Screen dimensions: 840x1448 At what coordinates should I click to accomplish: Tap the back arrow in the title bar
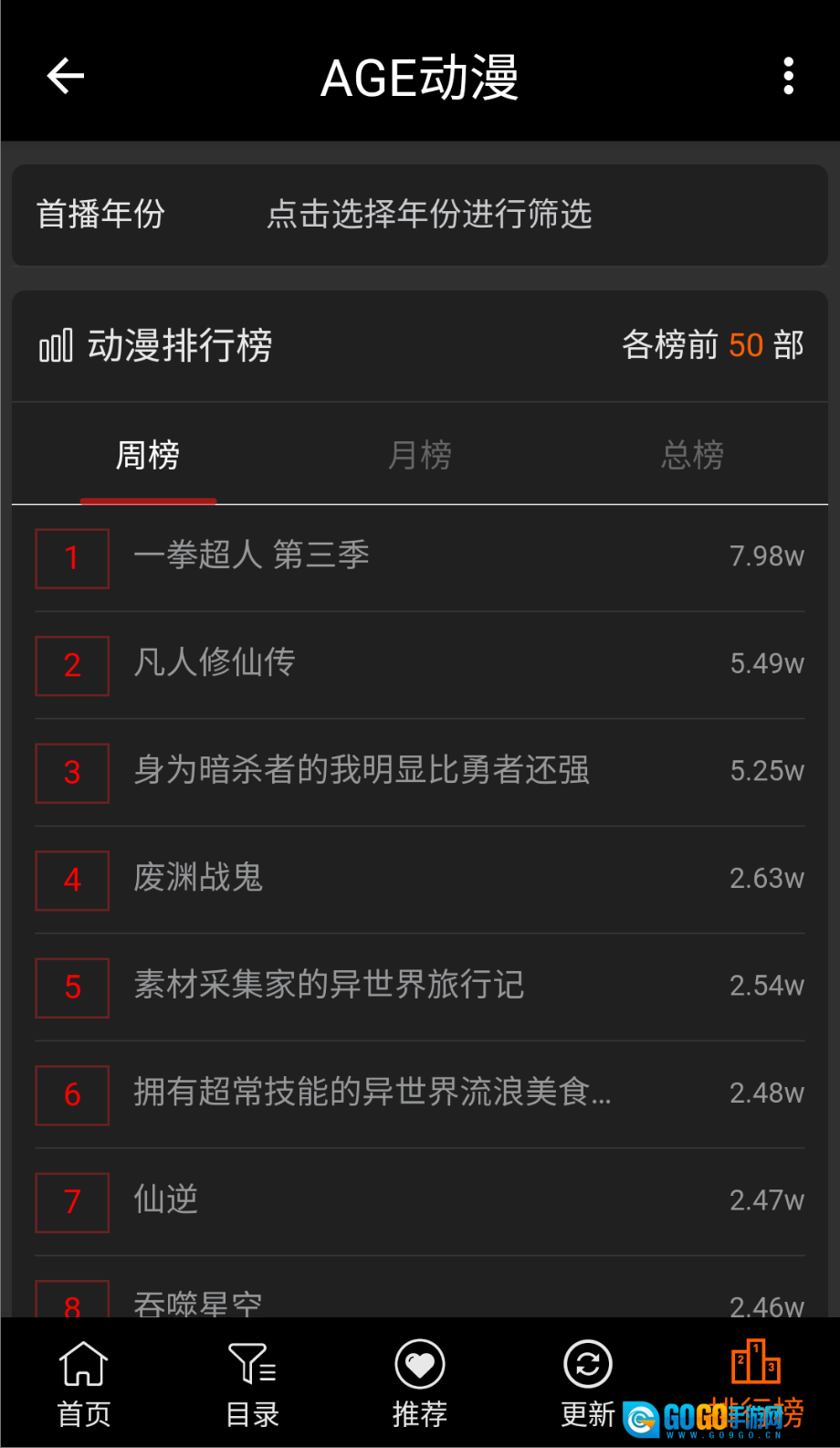pos(63,76)
